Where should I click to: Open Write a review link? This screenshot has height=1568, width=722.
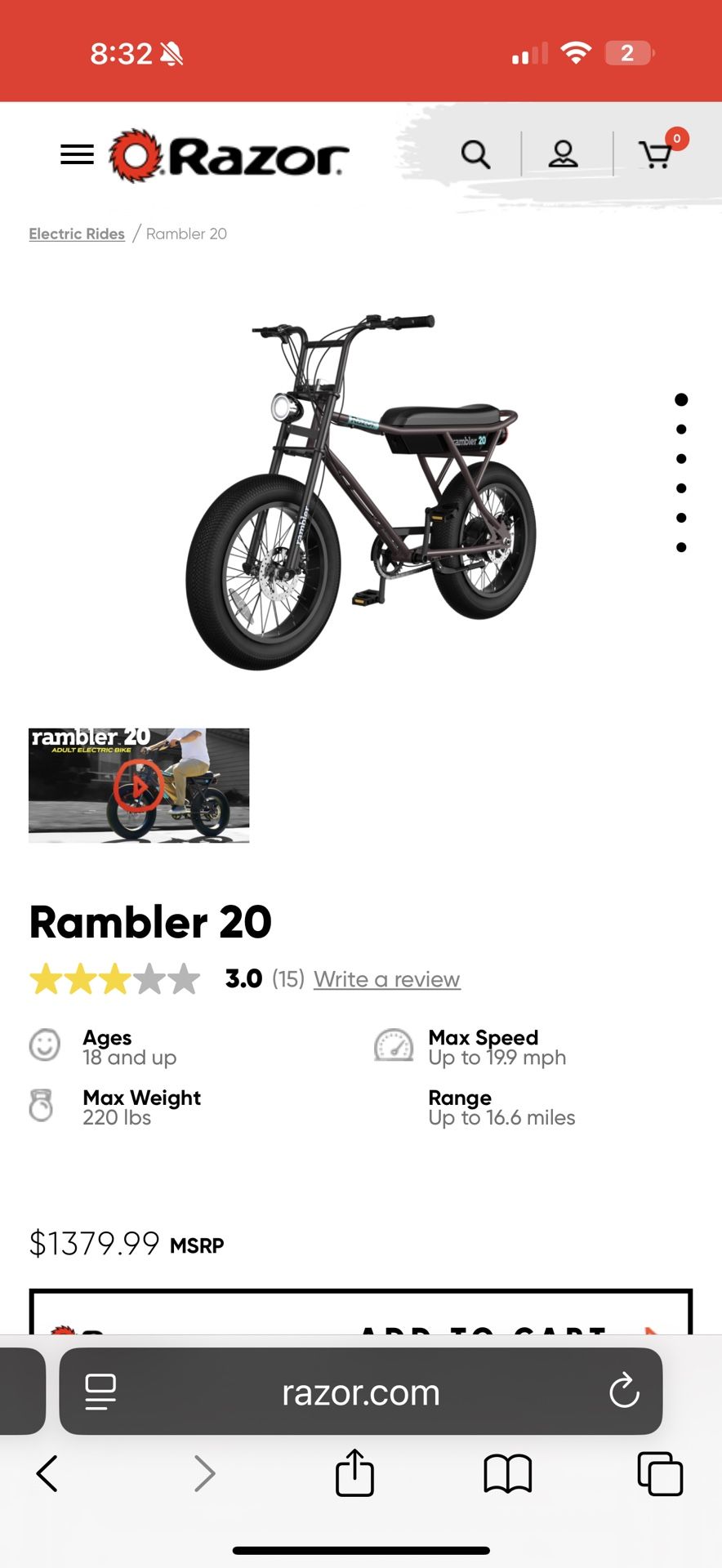386,978
